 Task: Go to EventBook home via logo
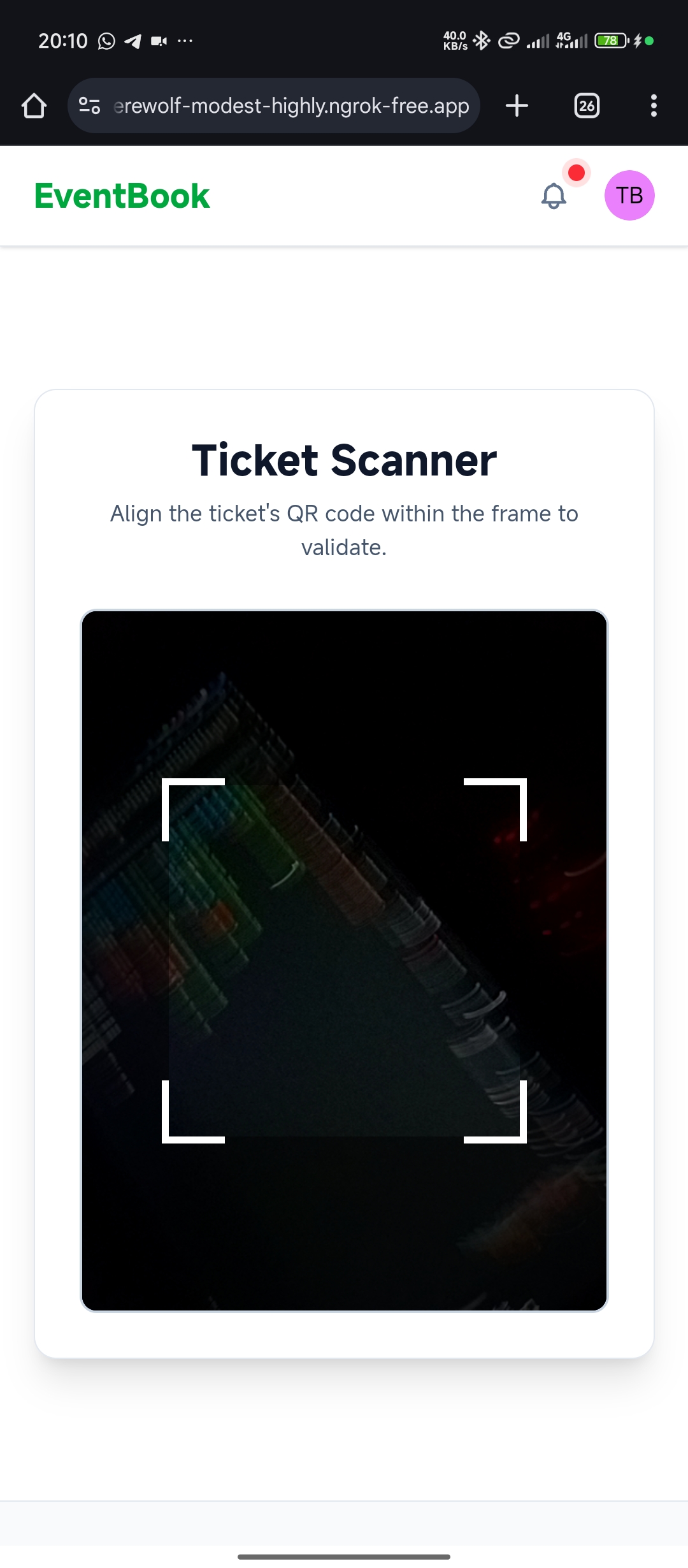coord(122,196)
